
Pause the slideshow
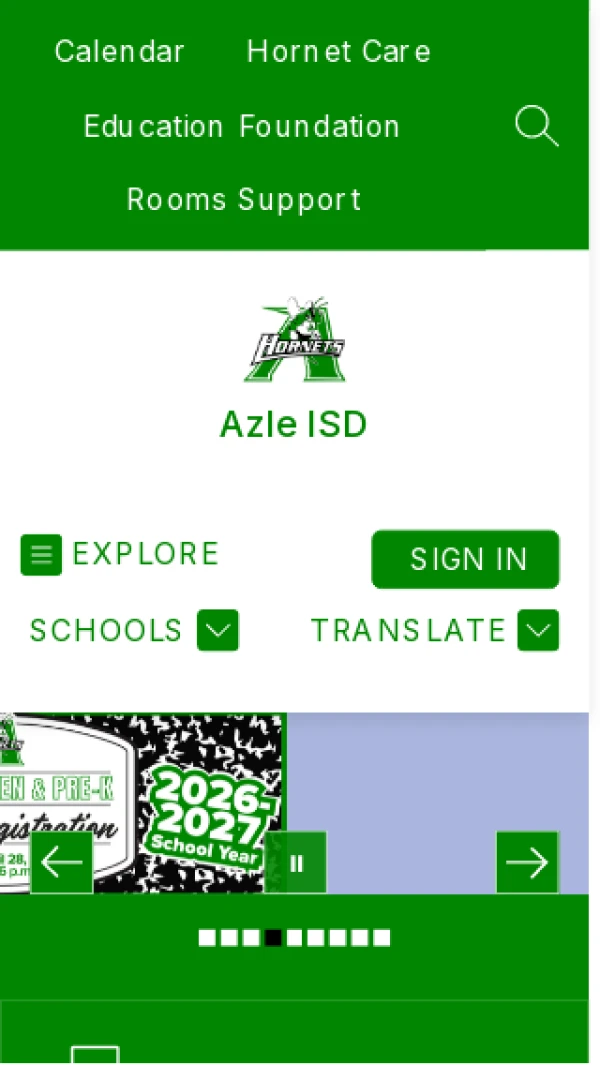296,862
